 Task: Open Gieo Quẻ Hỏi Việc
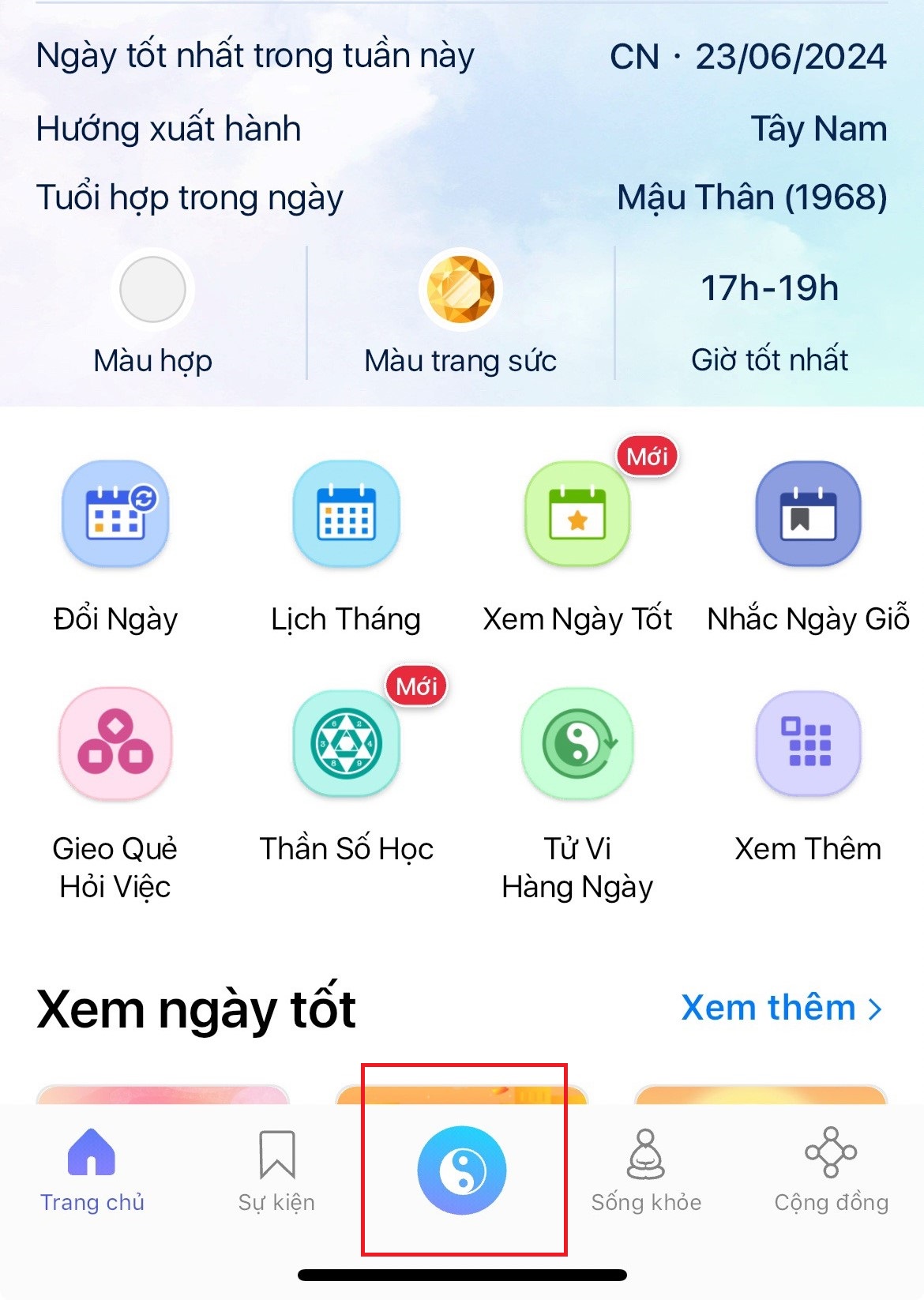click(x=115, y=744)
